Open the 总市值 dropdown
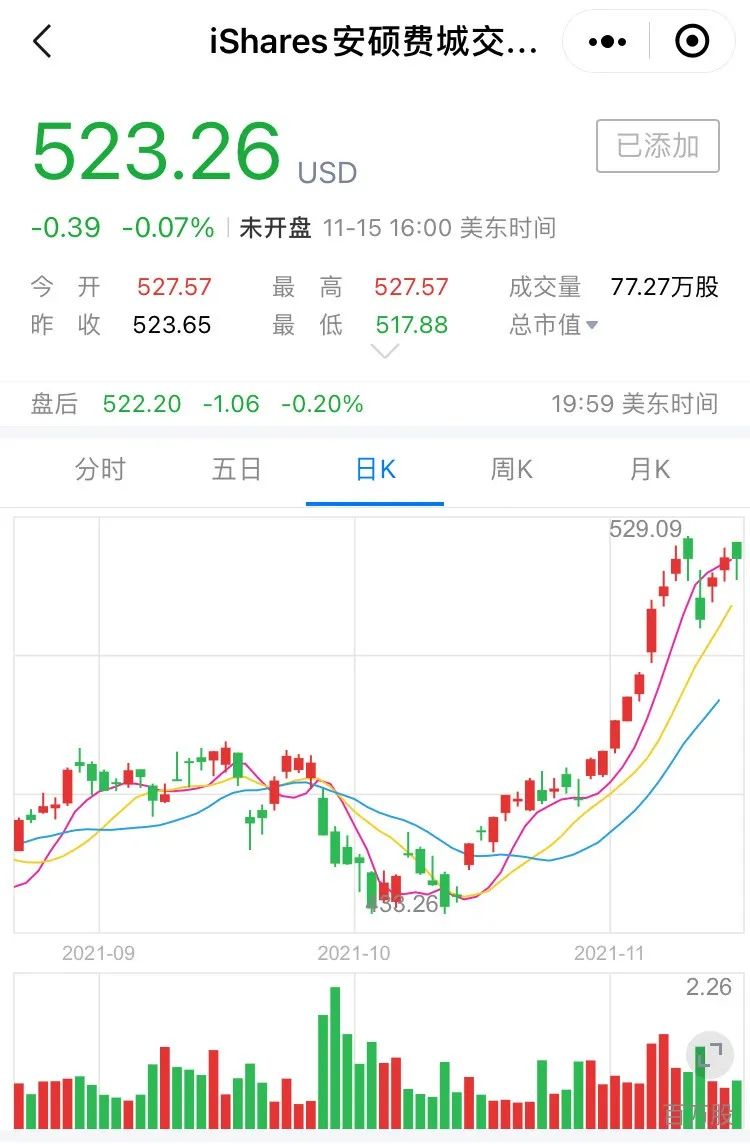Viewport: 750px width, 1144px height. (x=554, y=324)
